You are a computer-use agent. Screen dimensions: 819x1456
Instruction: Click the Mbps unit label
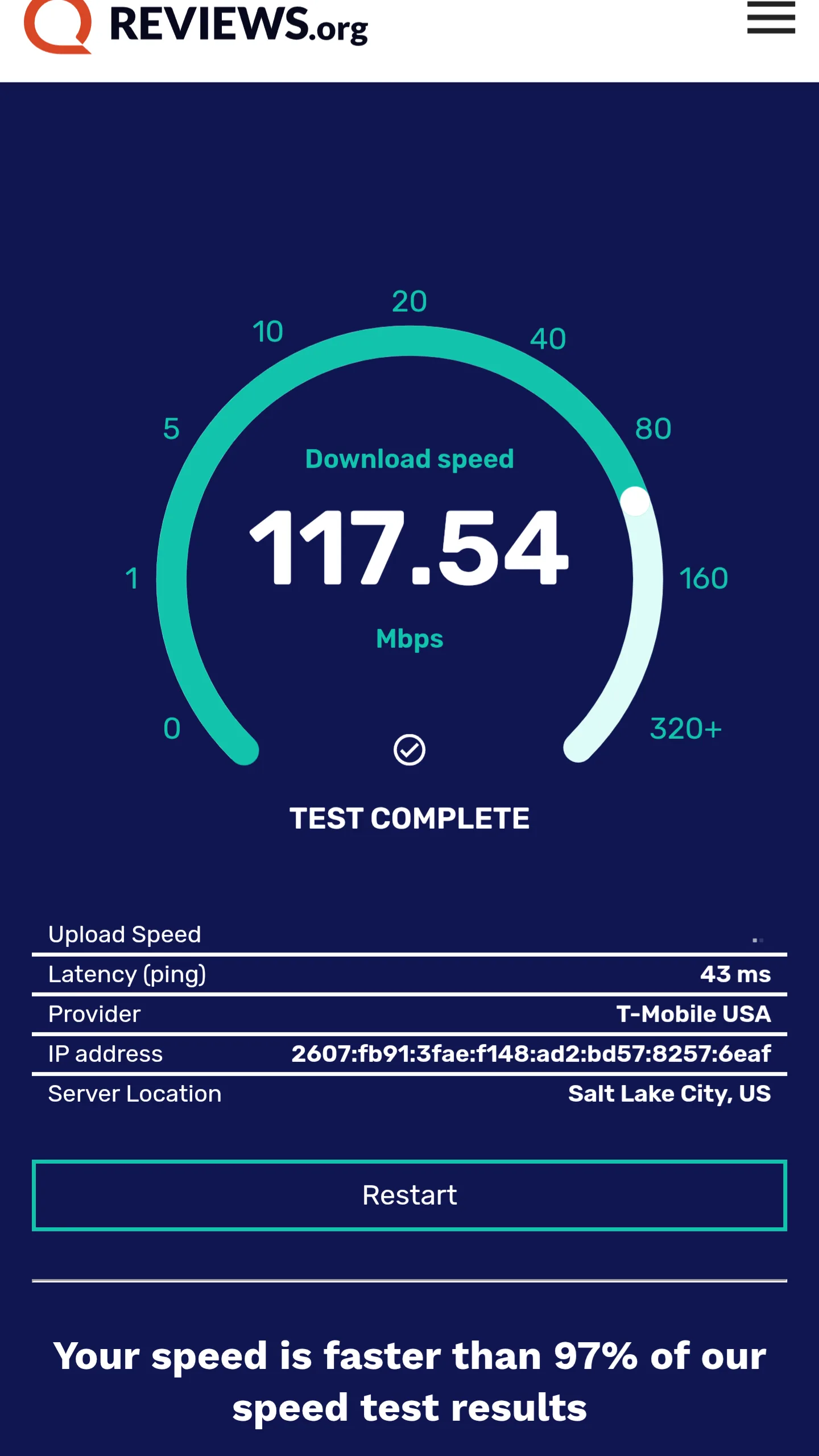tap(411, 638)
